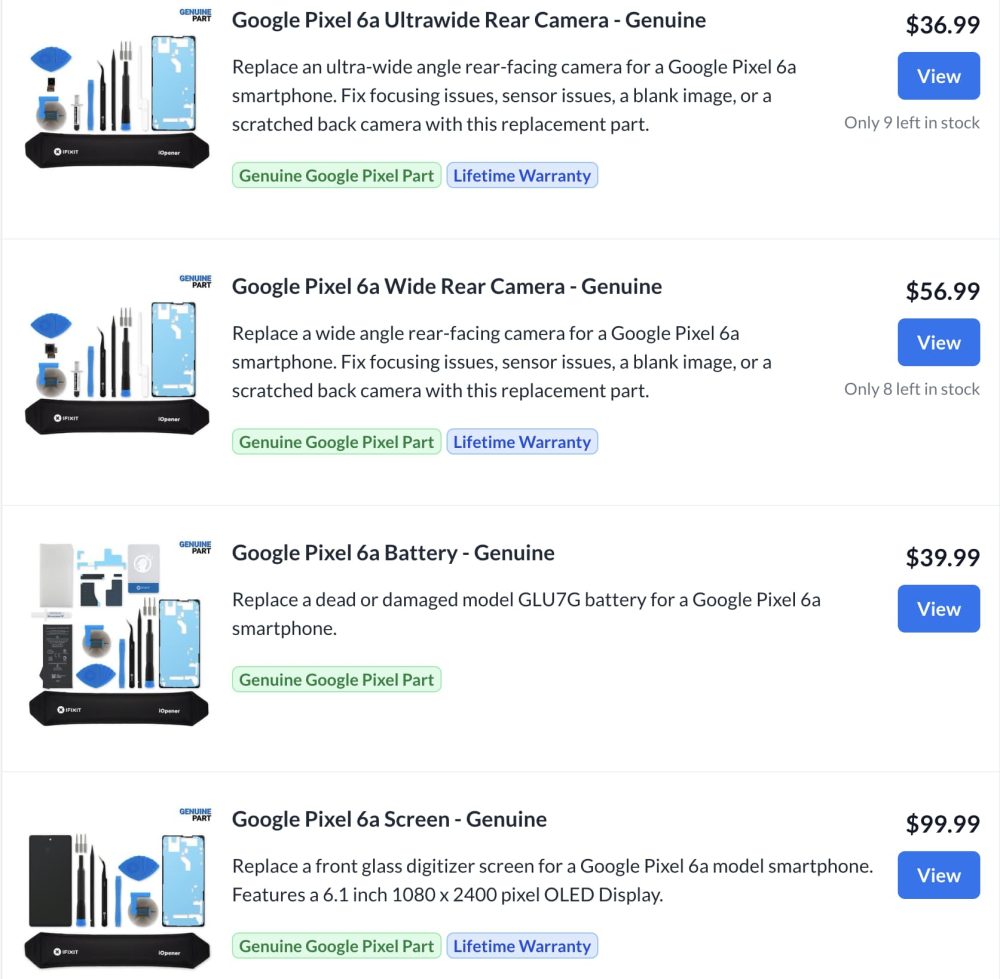Tap View for the Ultrawide Rear Camera
1000x979 pixels.
(938, 76)
